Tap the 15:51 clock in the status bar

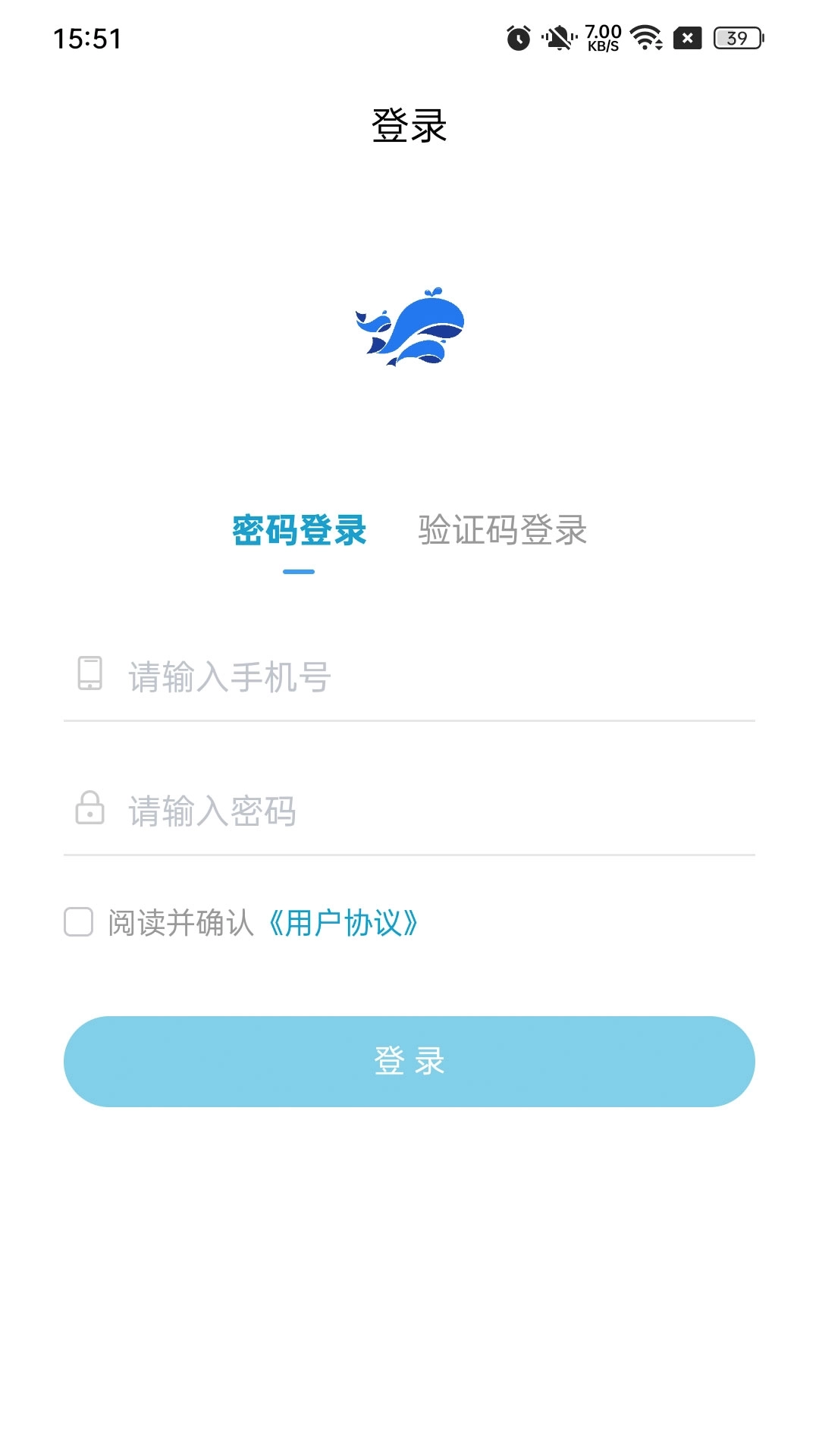(x=87, y=36)
